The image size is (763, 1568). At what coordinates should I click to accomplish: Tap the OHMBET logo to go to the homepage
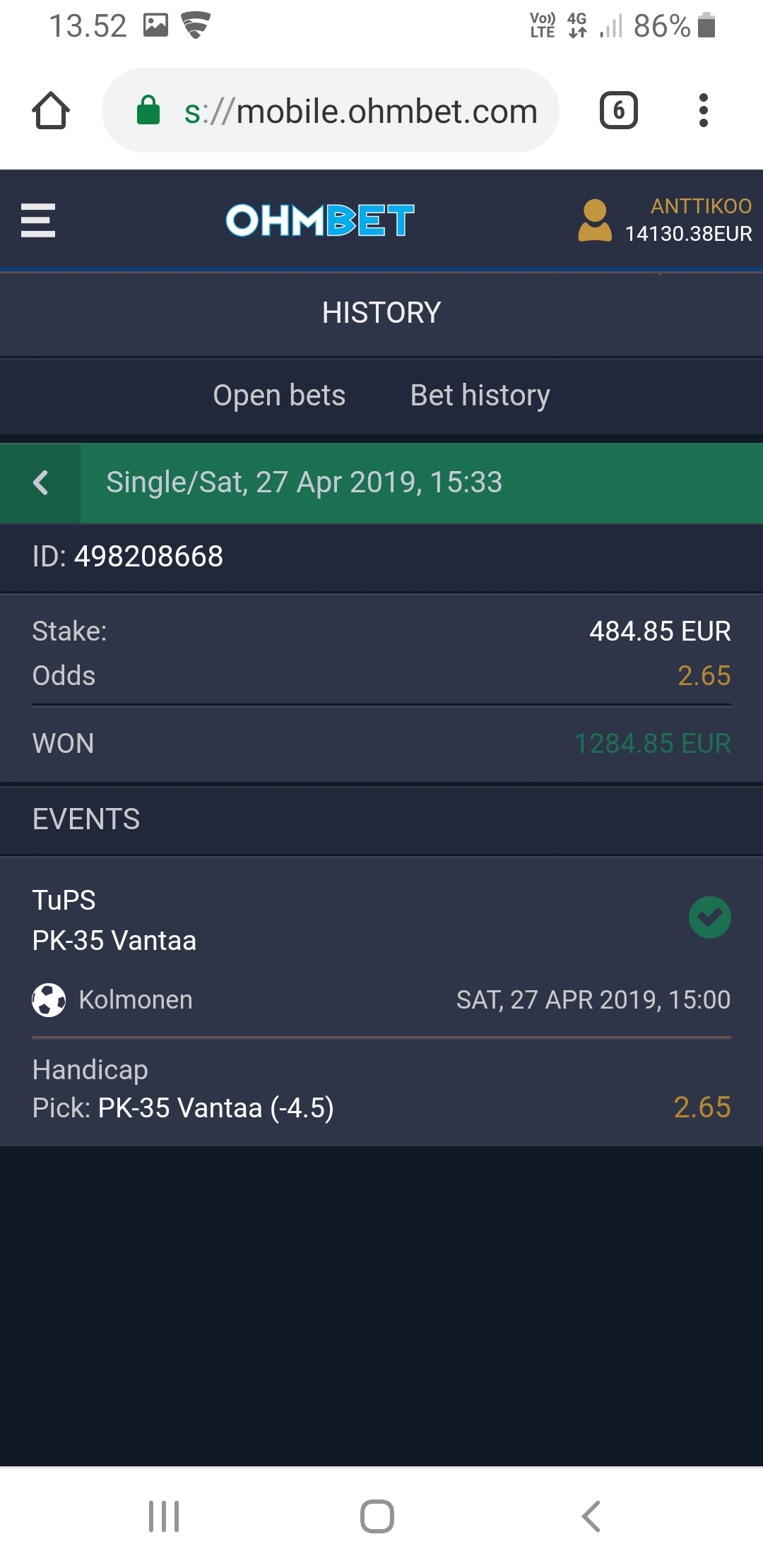pyautogui.click(x=319, y=220)
